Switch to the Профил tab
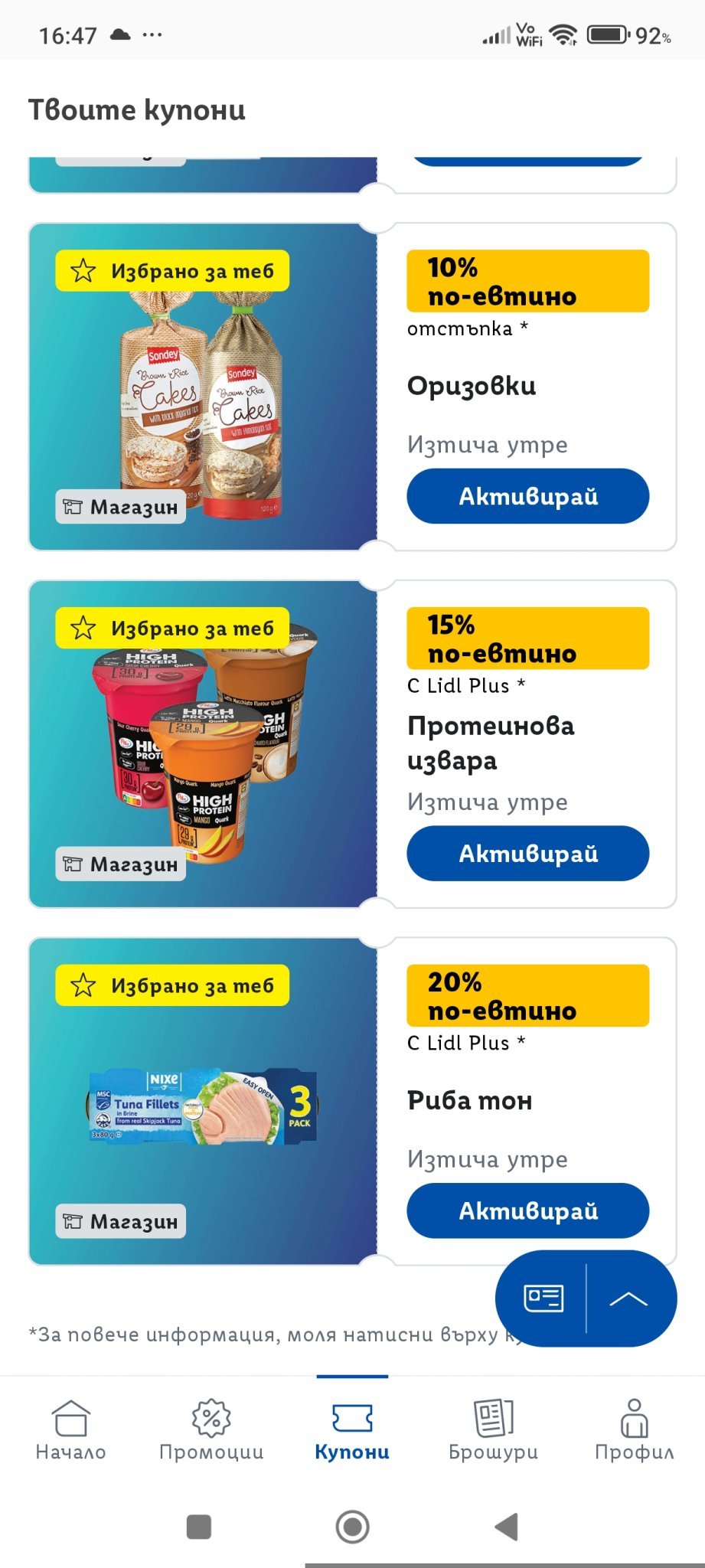 pos(634,1429)
